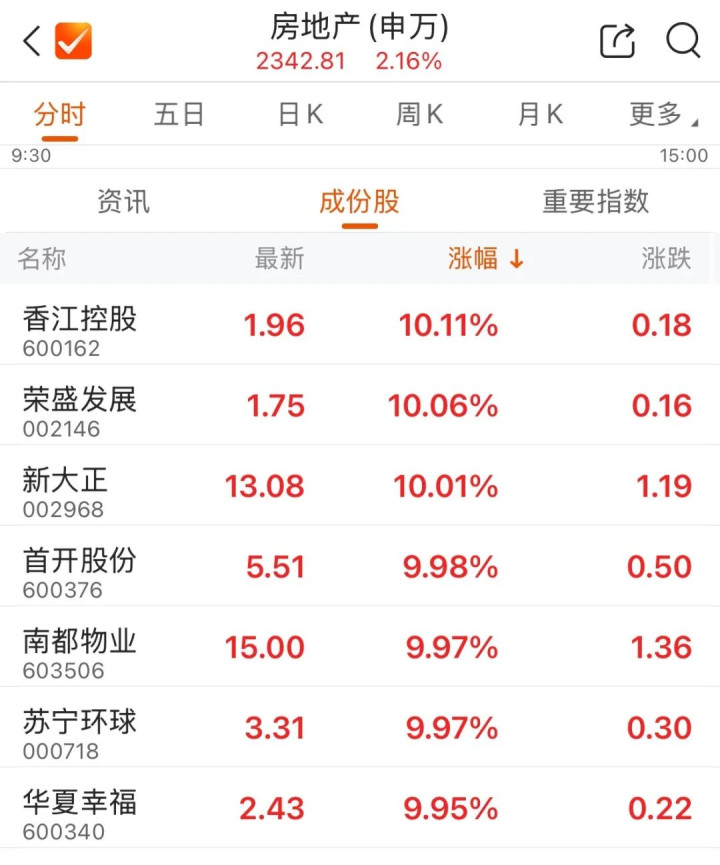Screen dimensions: 720x865
Task: Show the 月K chart tab
Action: click(540, 114)
